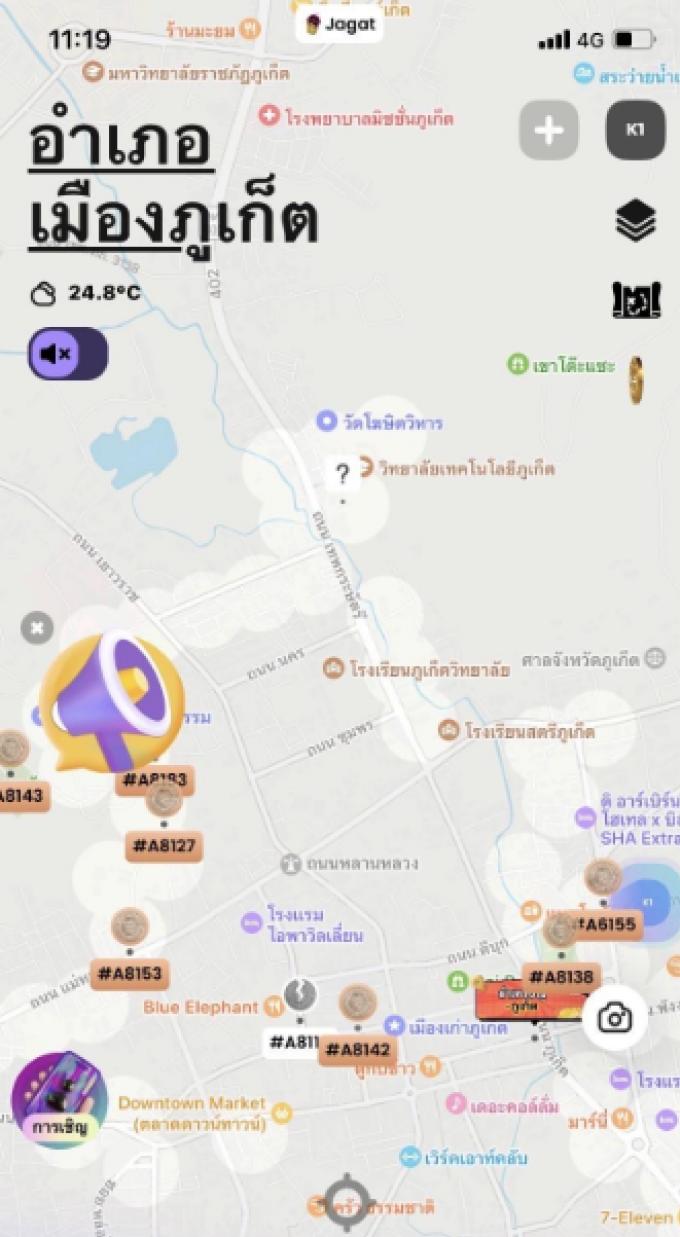
Task: Select coin marker #A8142
Action: point(358,1050)
